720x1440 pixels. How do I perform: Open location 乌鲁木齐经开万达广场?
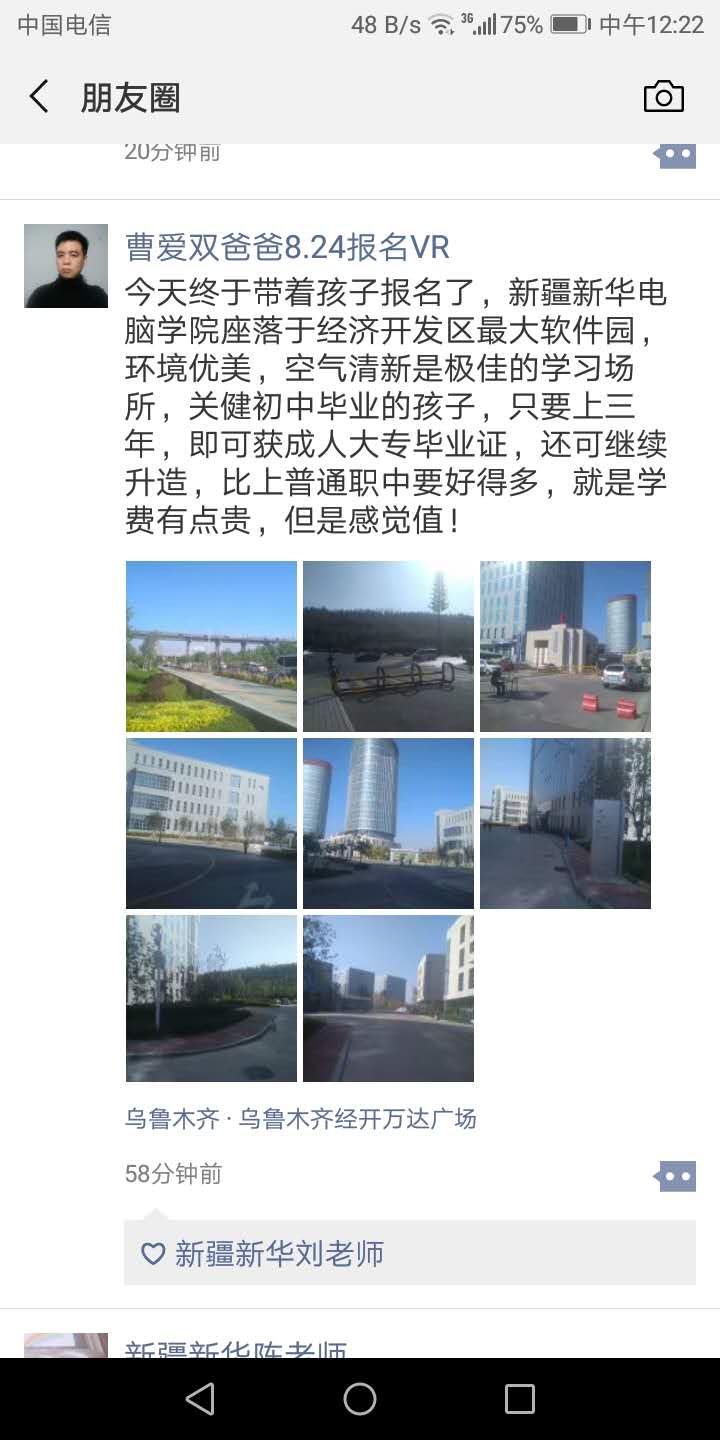[x=300, y=1119]
